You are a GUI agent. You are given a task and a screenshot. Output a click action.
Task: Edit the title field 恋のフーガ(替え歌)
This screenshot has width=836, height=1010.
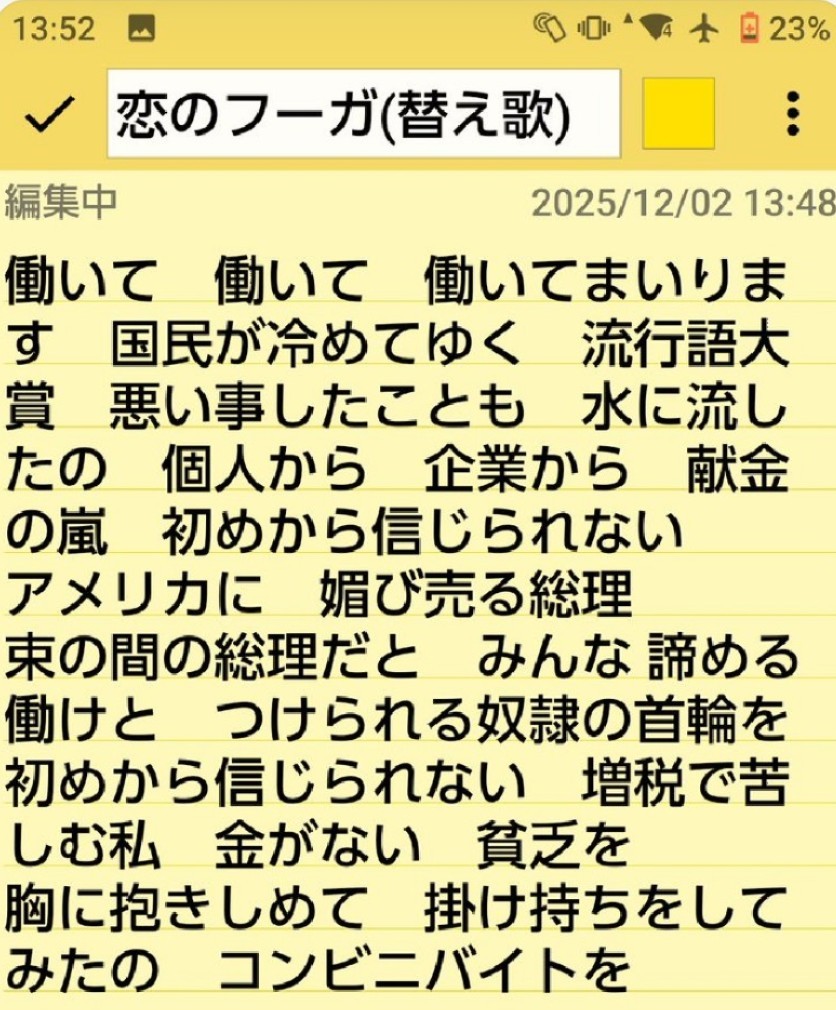[x=363, y=114]
